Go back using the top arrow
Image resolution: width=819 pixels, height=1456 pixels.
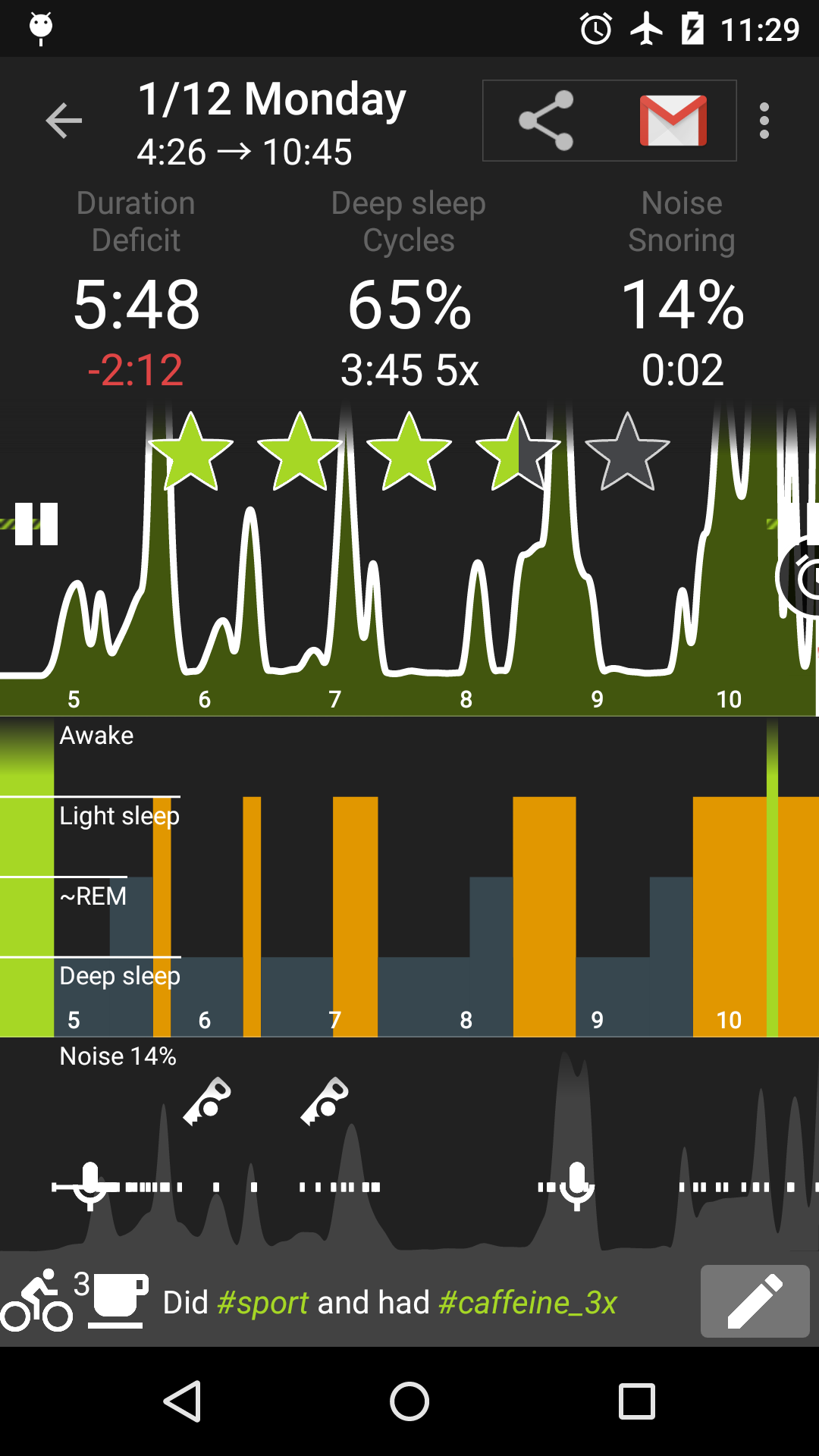click(x=64, y=121)
